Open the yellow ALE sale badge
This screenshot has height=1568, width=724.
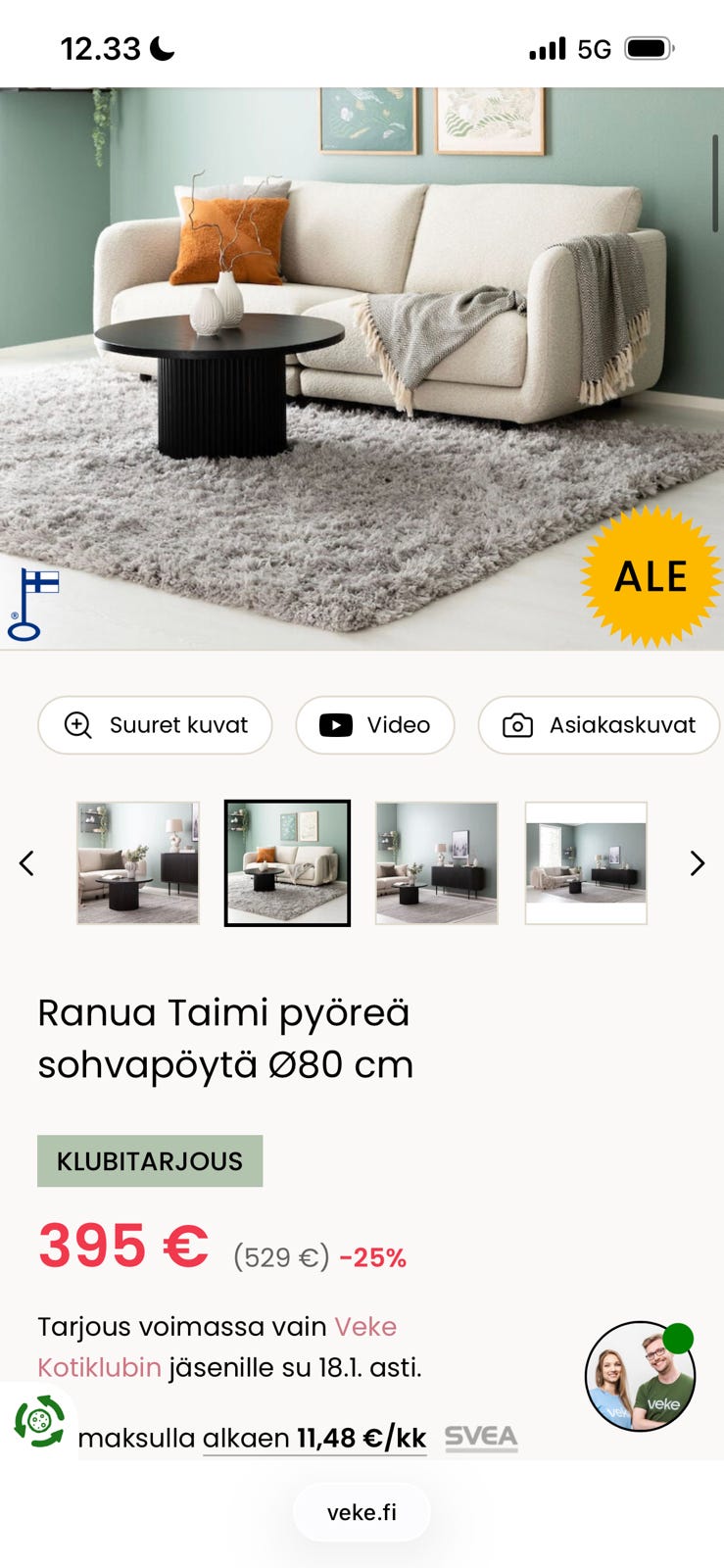pos(650,576)
